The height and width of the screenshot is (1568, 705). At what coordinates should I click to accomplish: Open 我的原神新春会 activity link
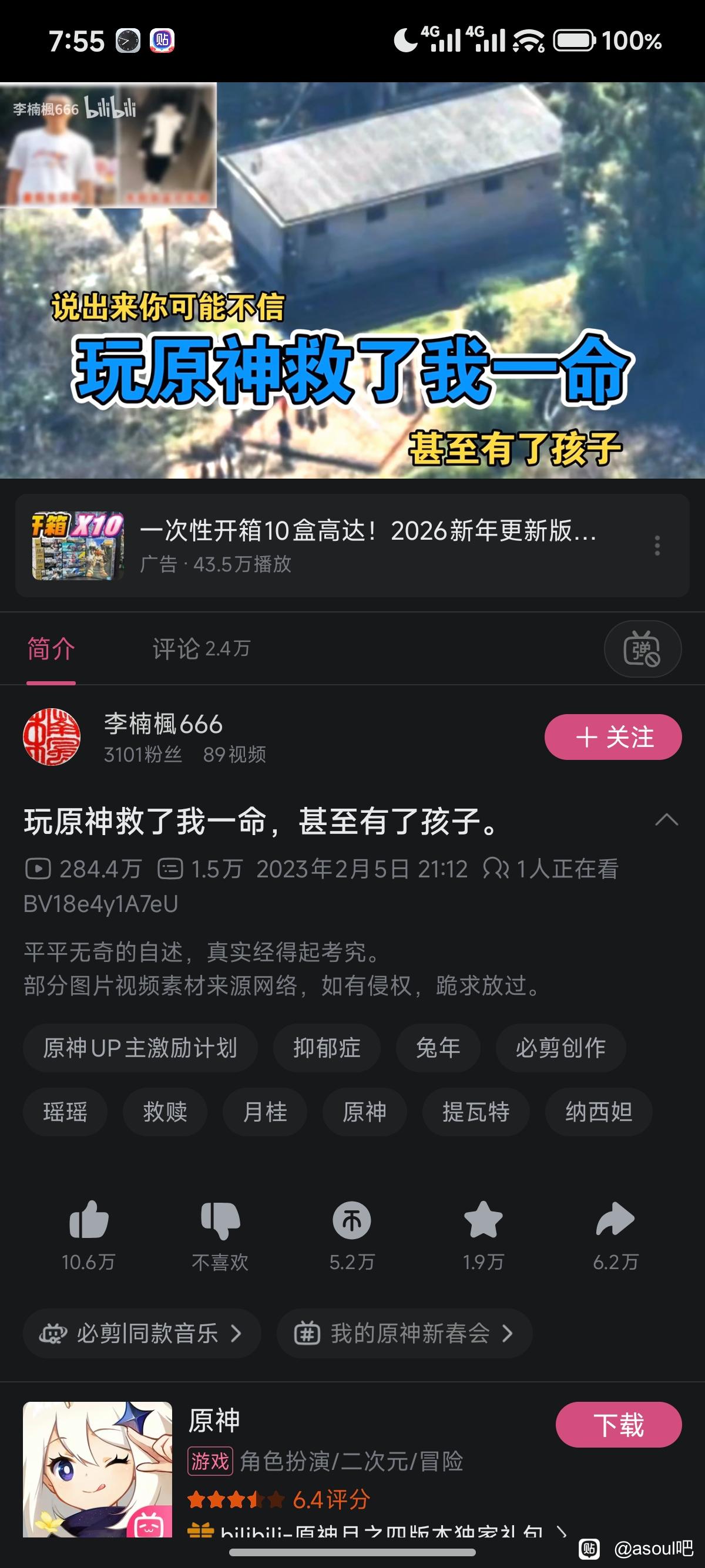(x=404, y=1334)
